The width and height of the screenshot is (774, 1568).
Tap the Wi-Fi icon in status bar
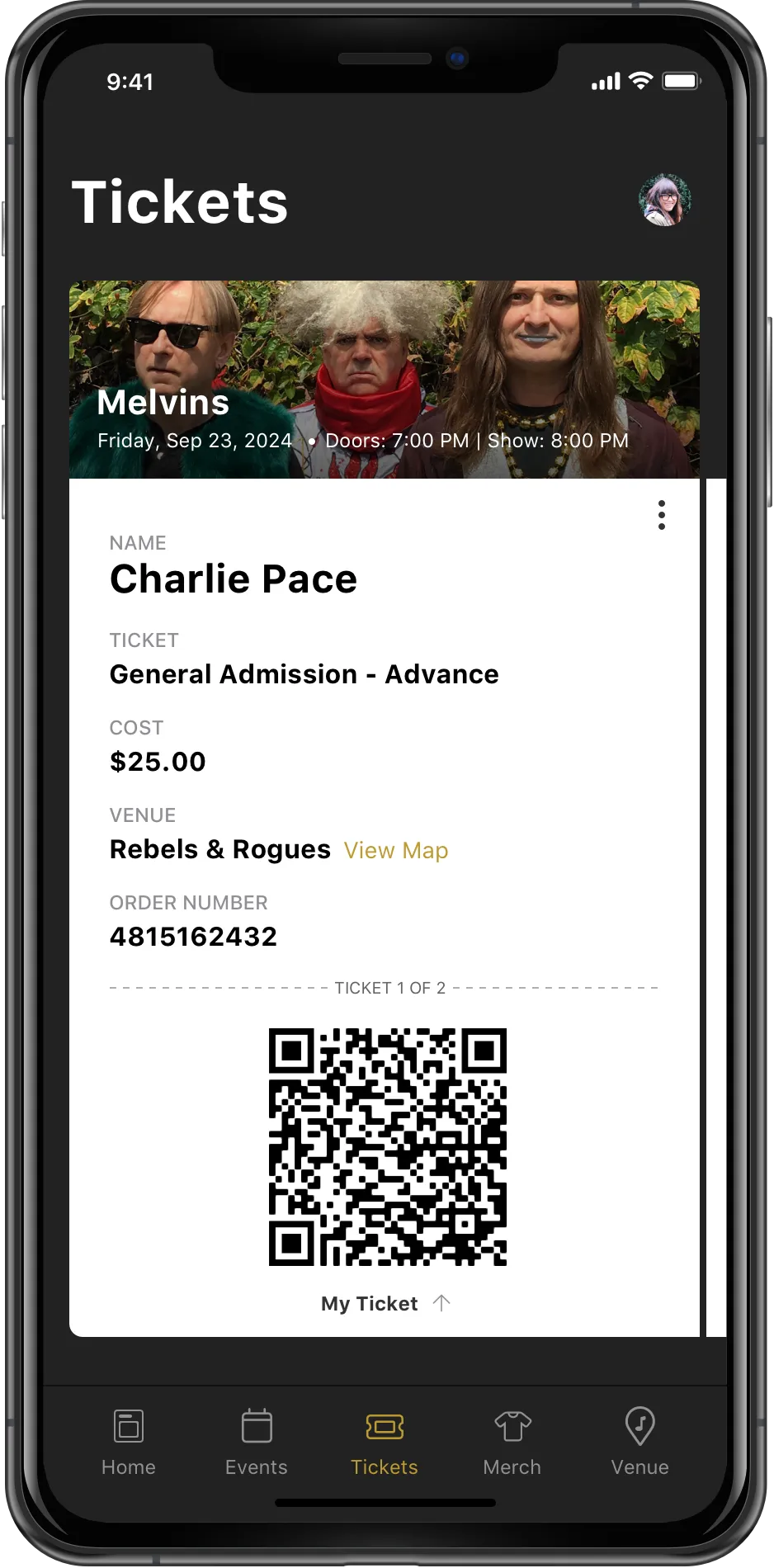(x=639, y=81)
